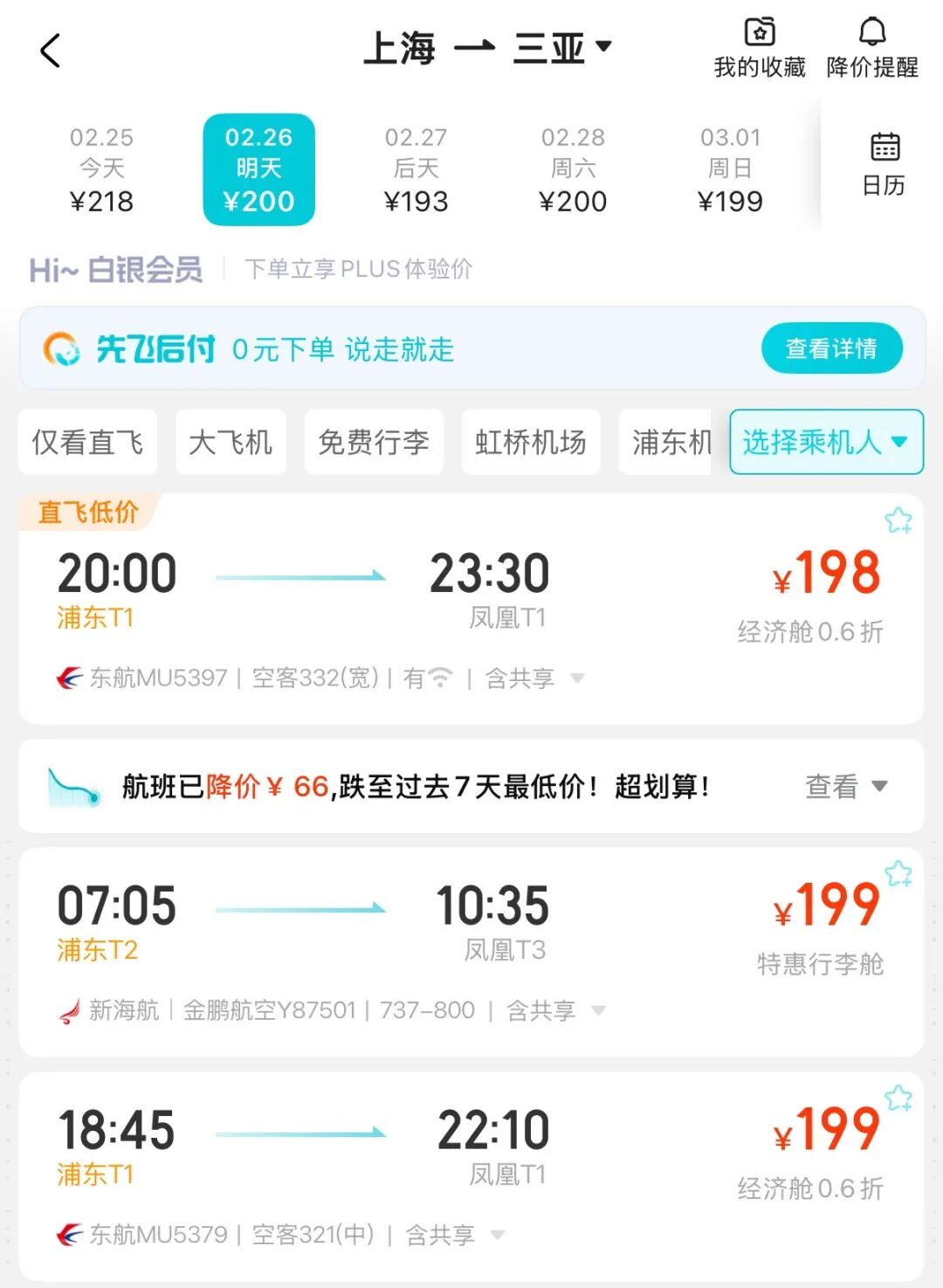Open 我的收藏 favorites
Viewport: 943px width, 1288px height.
click(759, 49)
